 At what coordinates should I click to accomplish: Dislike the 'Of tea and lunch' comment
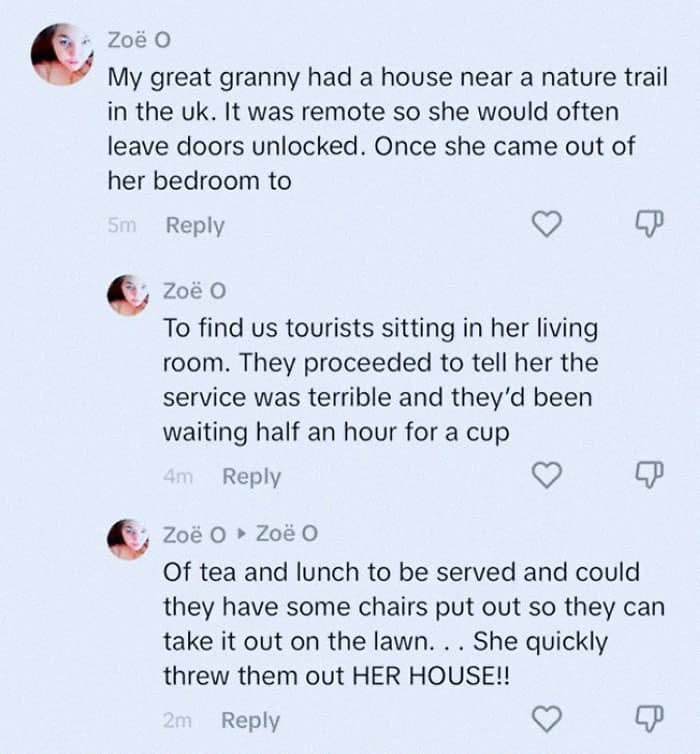click(650, 719)
